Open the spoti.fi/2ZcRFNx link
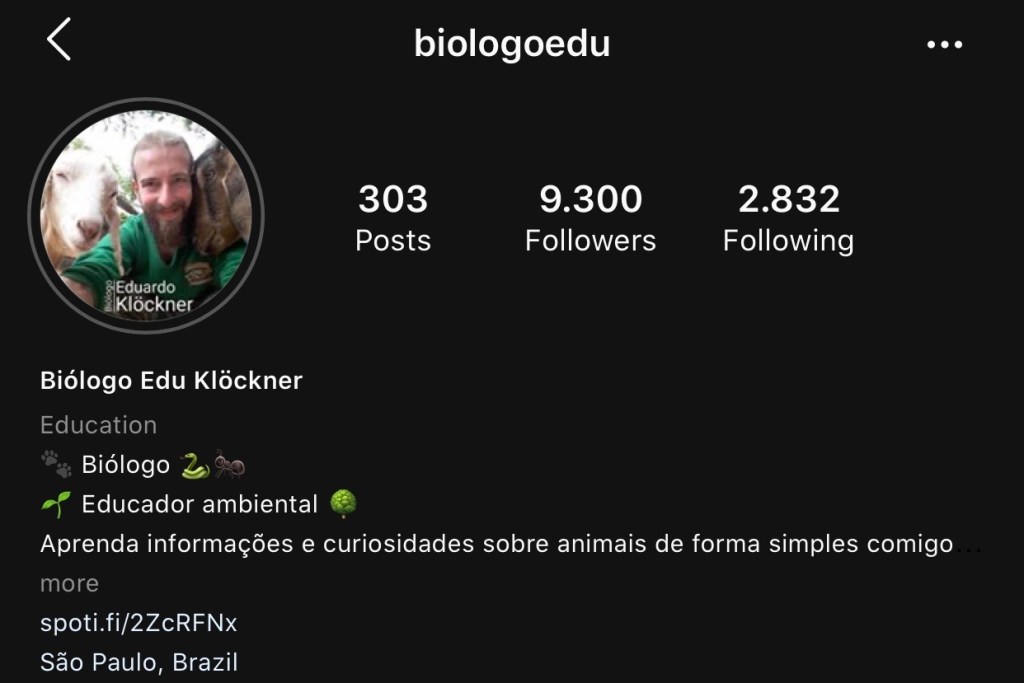This screenshot has height=683, width=1024. click(139, 623)
